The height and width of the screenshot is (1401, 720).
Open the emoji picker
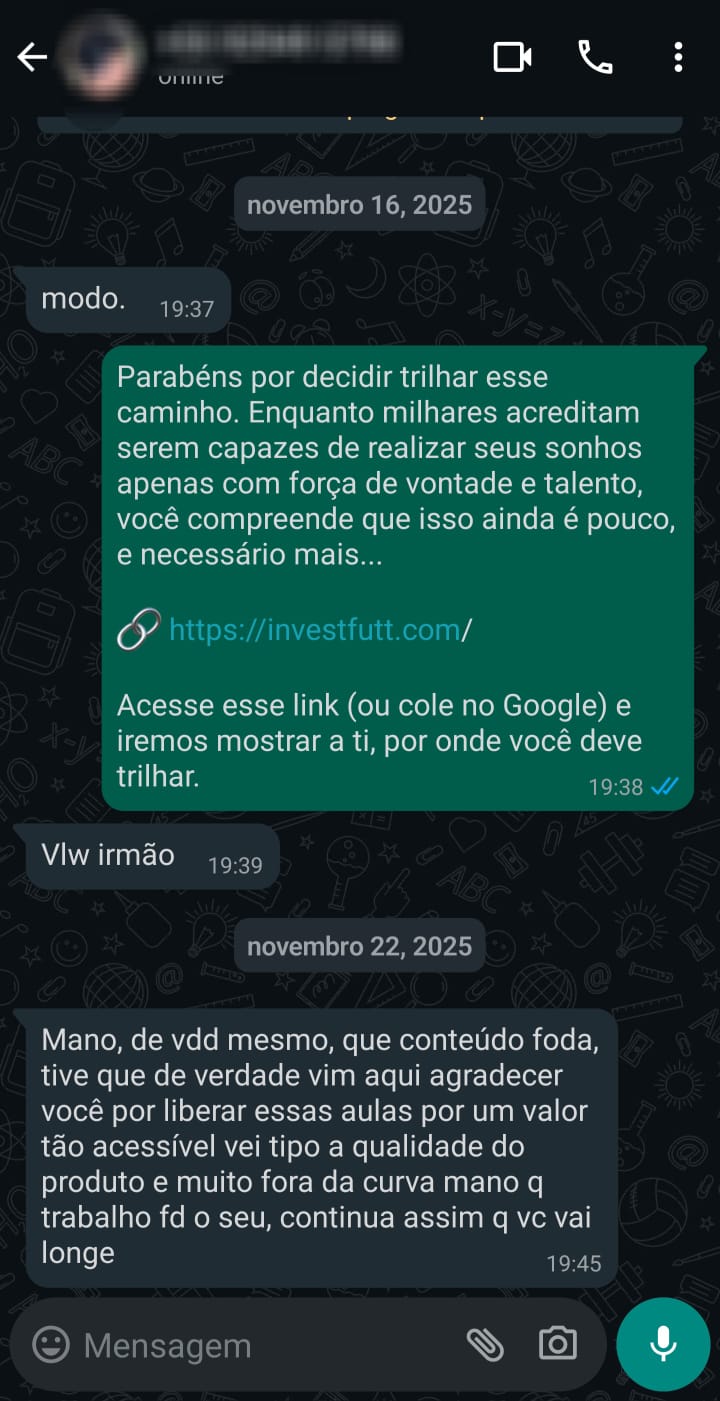click(51, 1344)
